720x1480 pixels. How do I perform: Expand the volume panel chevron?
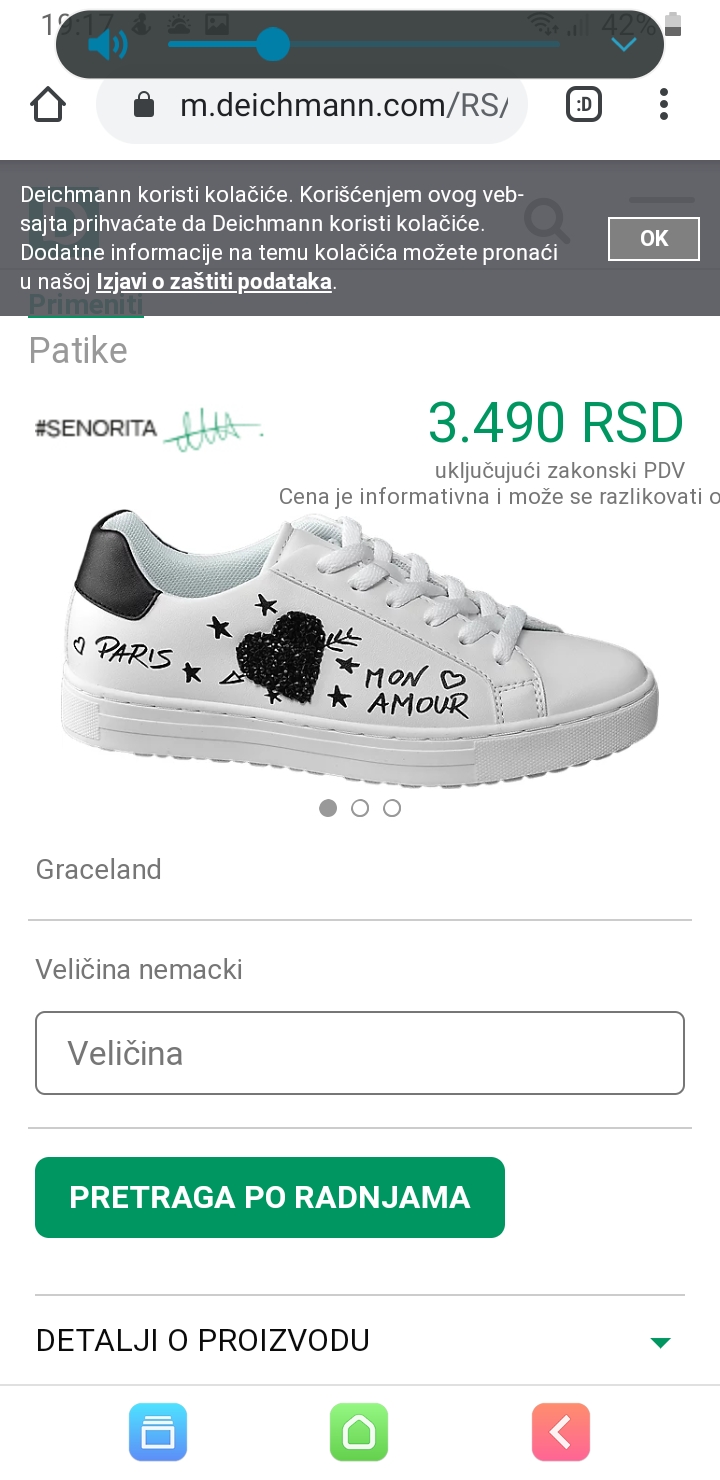(624, 45)
